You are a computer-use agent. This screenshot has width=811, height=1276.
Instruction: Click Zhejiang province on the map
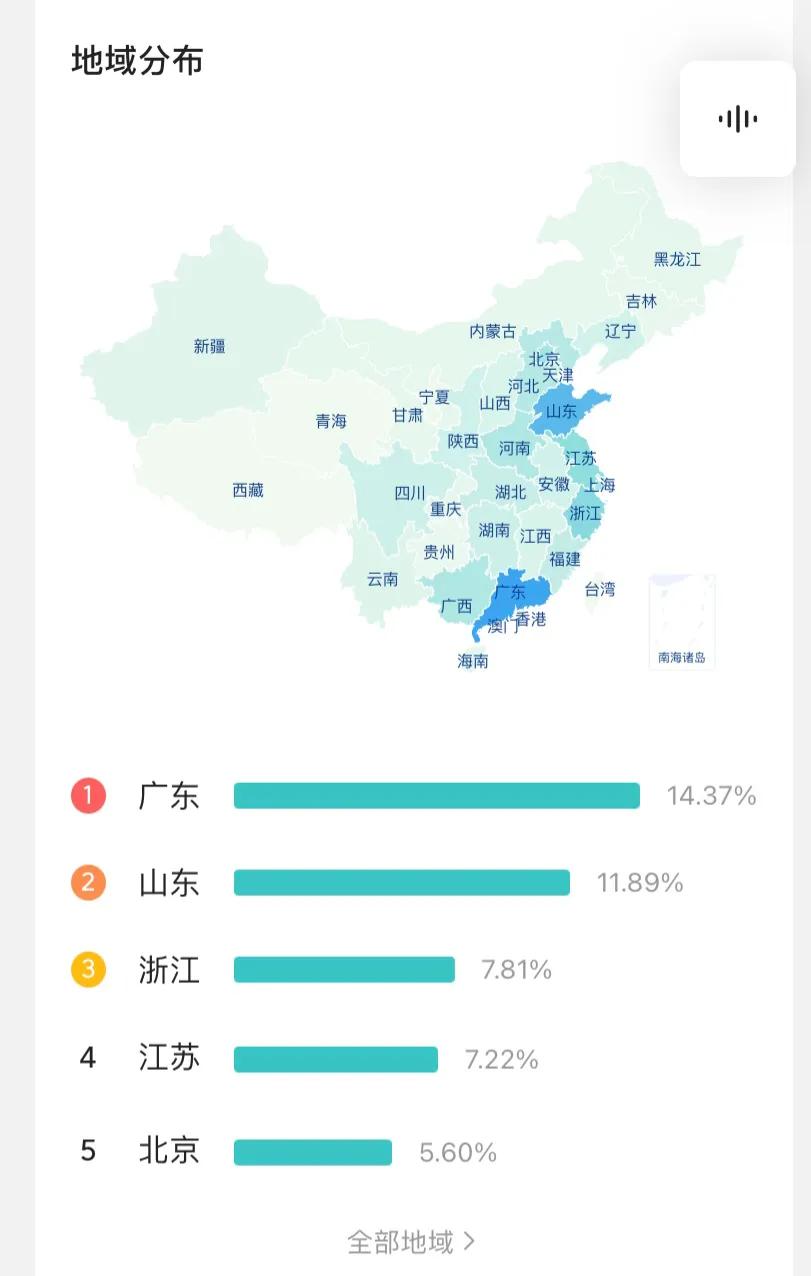pos(583,514)
